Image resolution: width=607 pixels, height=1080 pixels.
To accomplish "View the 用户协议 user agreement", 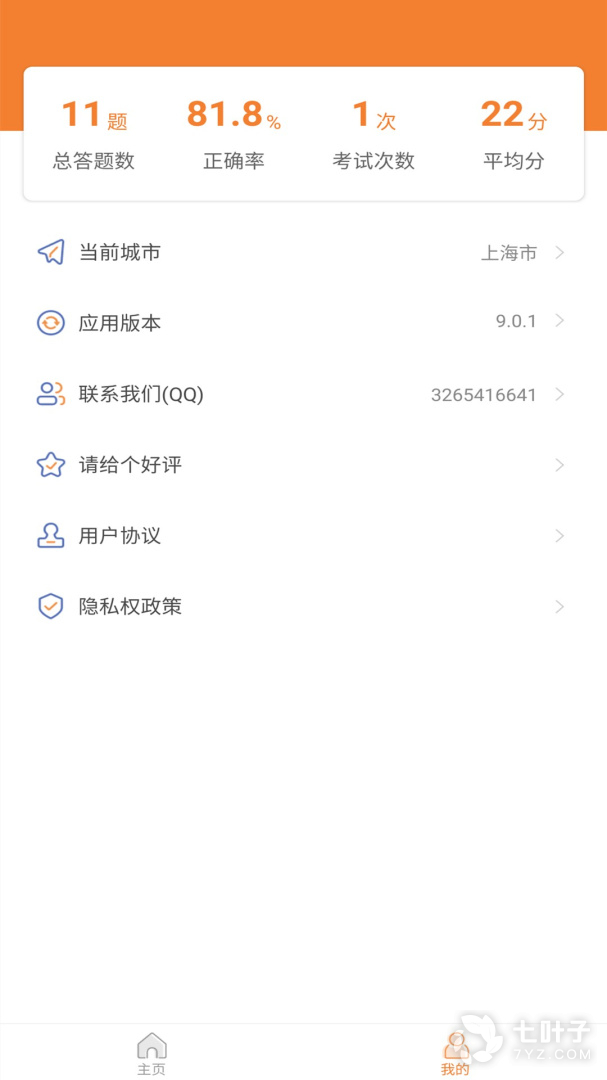I will click(300, 536).
